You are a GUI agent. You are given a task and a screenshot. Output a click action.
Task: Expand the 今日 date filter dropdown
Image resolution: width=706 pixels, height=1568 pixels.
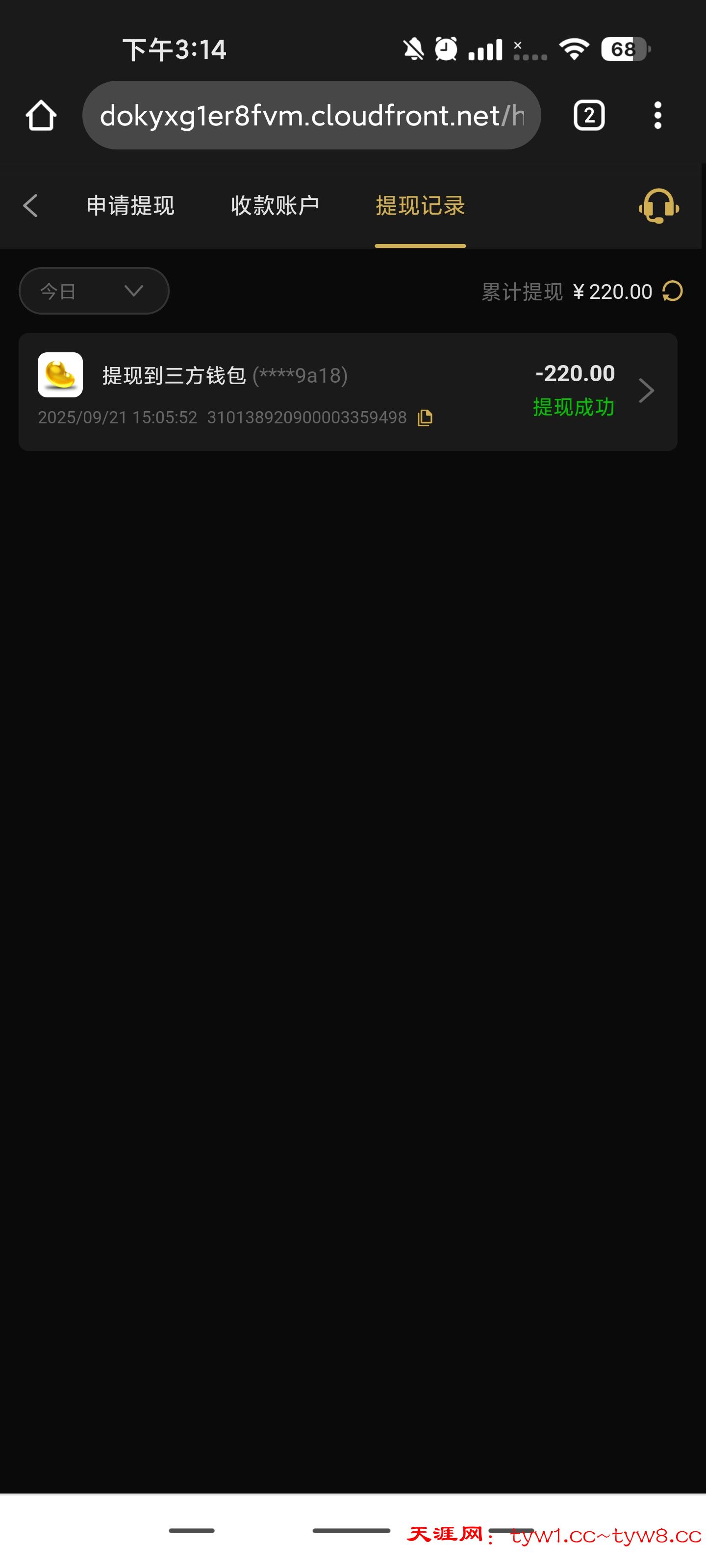(x=94, y=291)
